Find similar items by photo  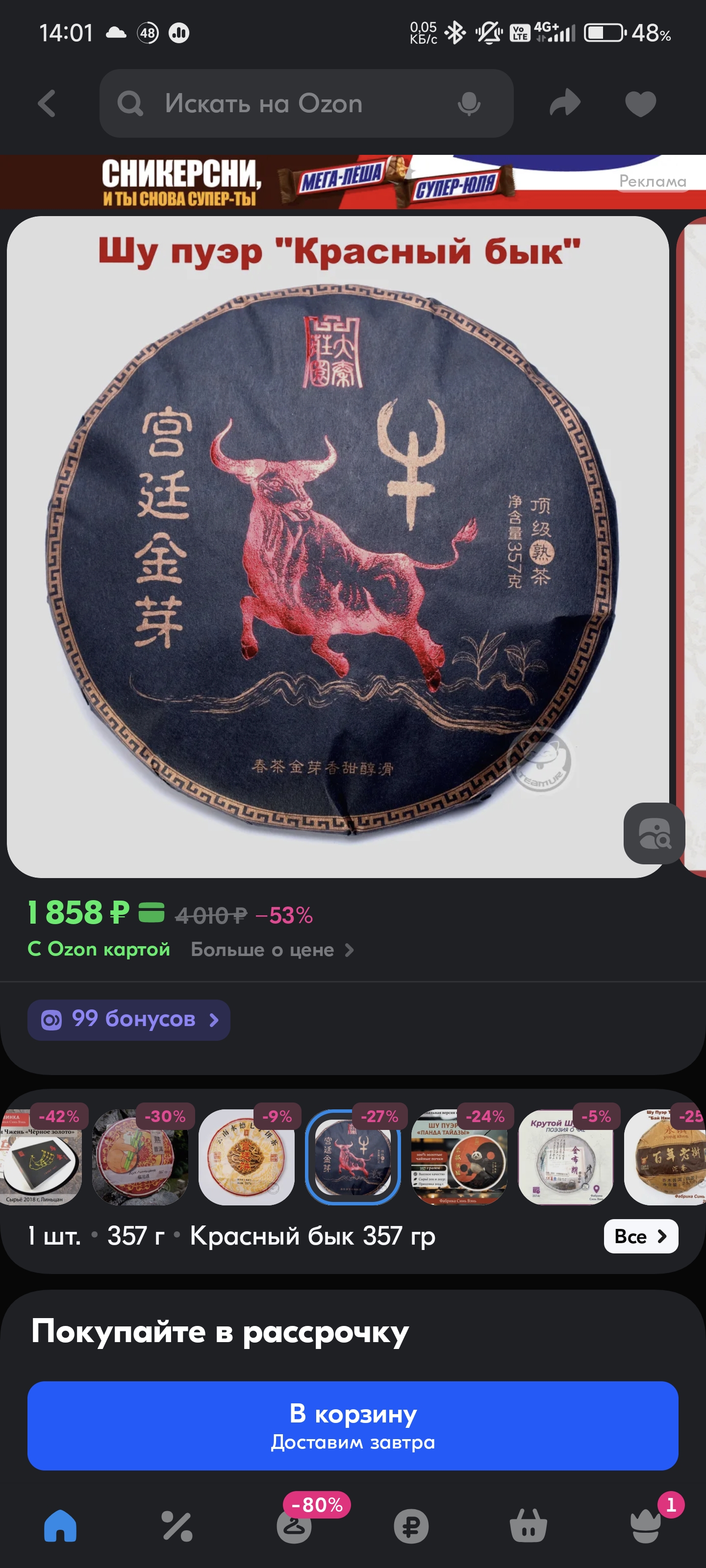tap(654, 833)
